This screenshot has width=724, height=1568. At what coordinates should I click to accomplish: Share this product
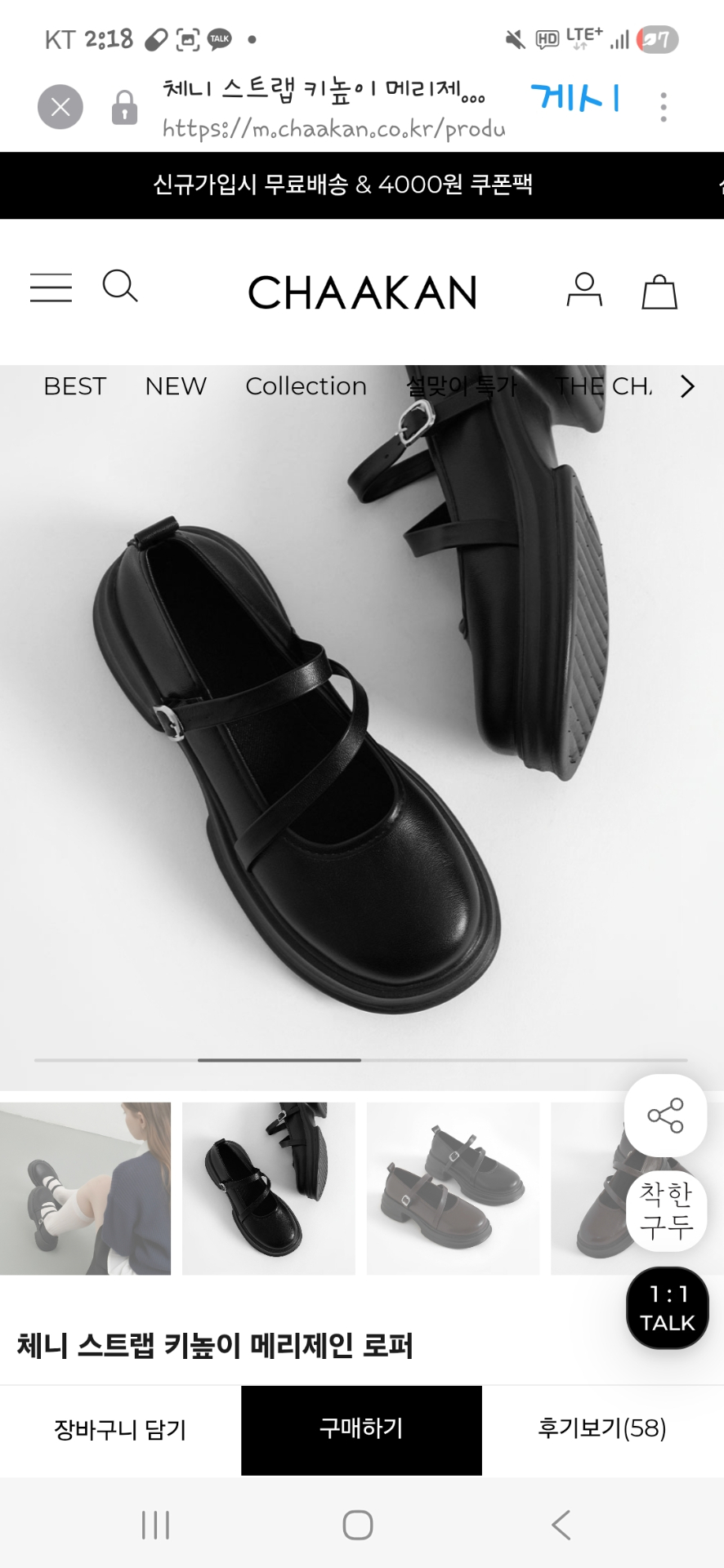(665, 1116)
